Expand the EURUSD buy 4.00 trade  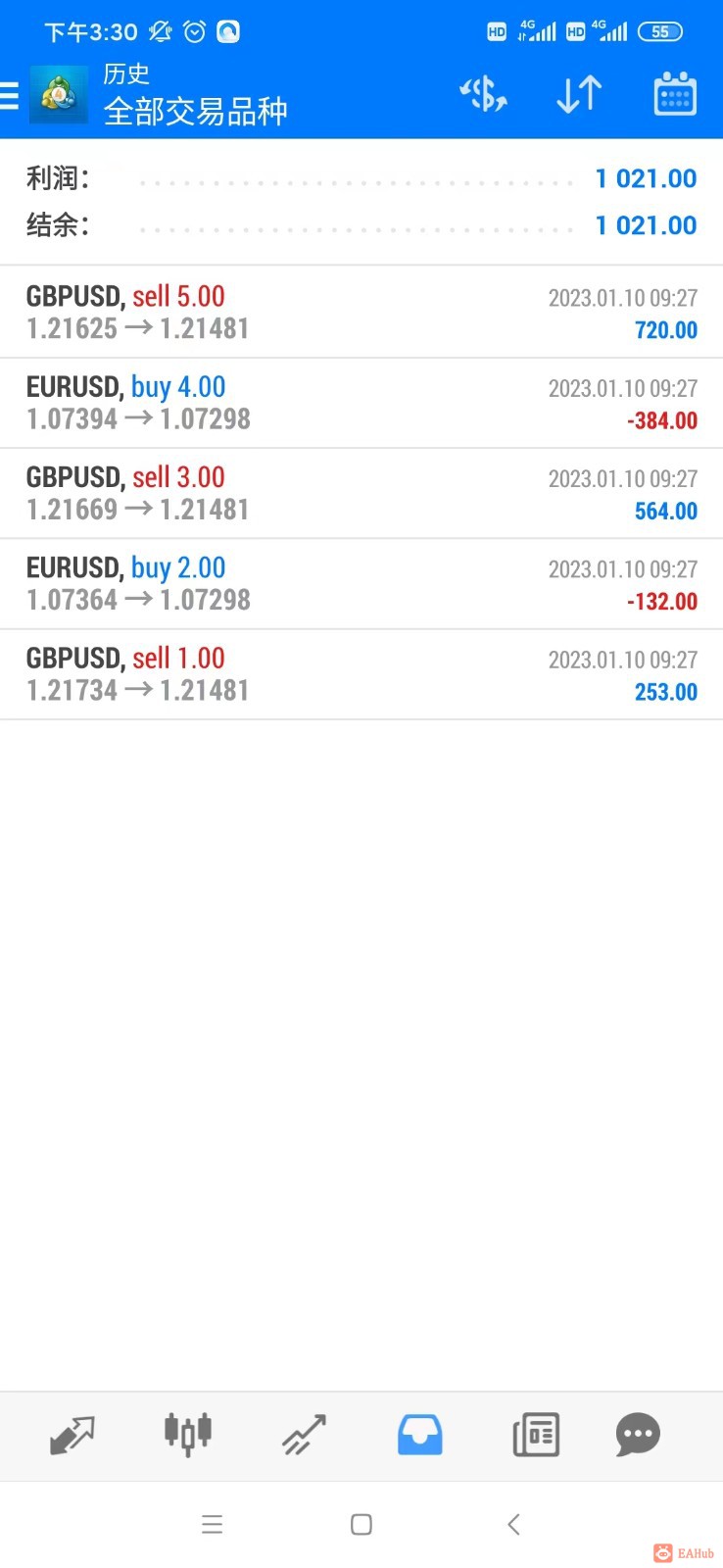click(x=361, y=403)
